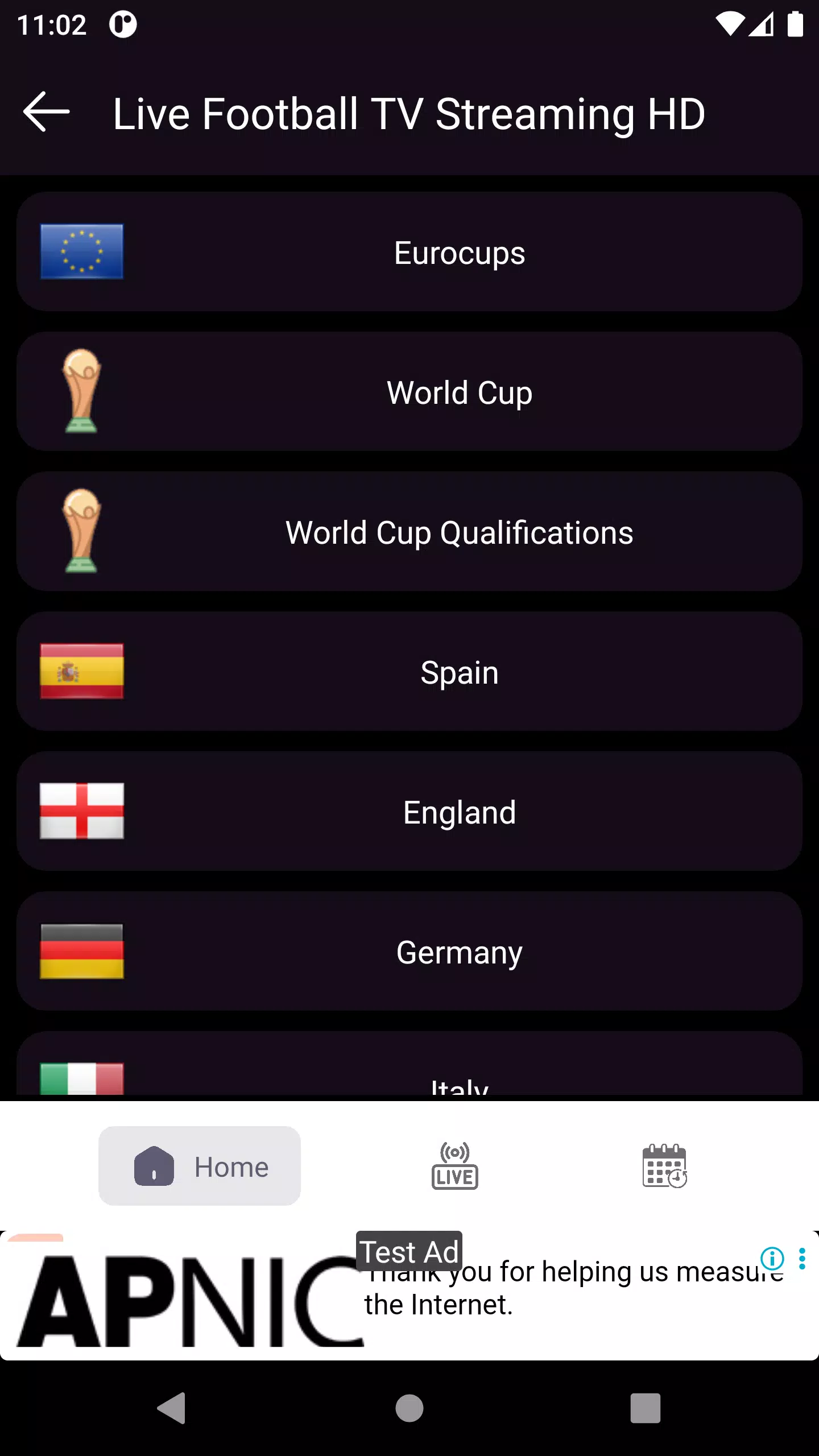Open the ad options three-dot menu
Screen dimensions: 819x1456
click(802, 1259)
